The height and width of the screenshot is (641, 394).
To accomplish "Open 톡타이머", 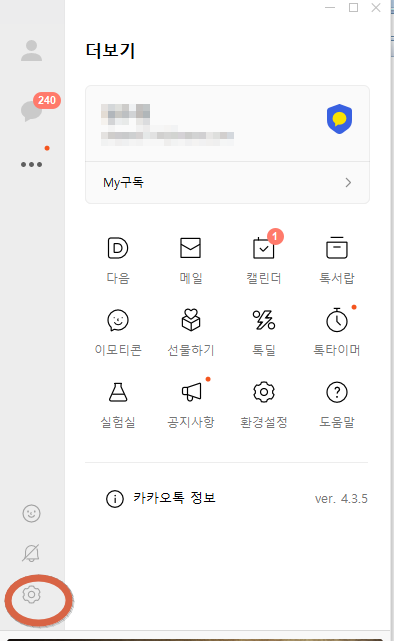I will coord(337,332).
